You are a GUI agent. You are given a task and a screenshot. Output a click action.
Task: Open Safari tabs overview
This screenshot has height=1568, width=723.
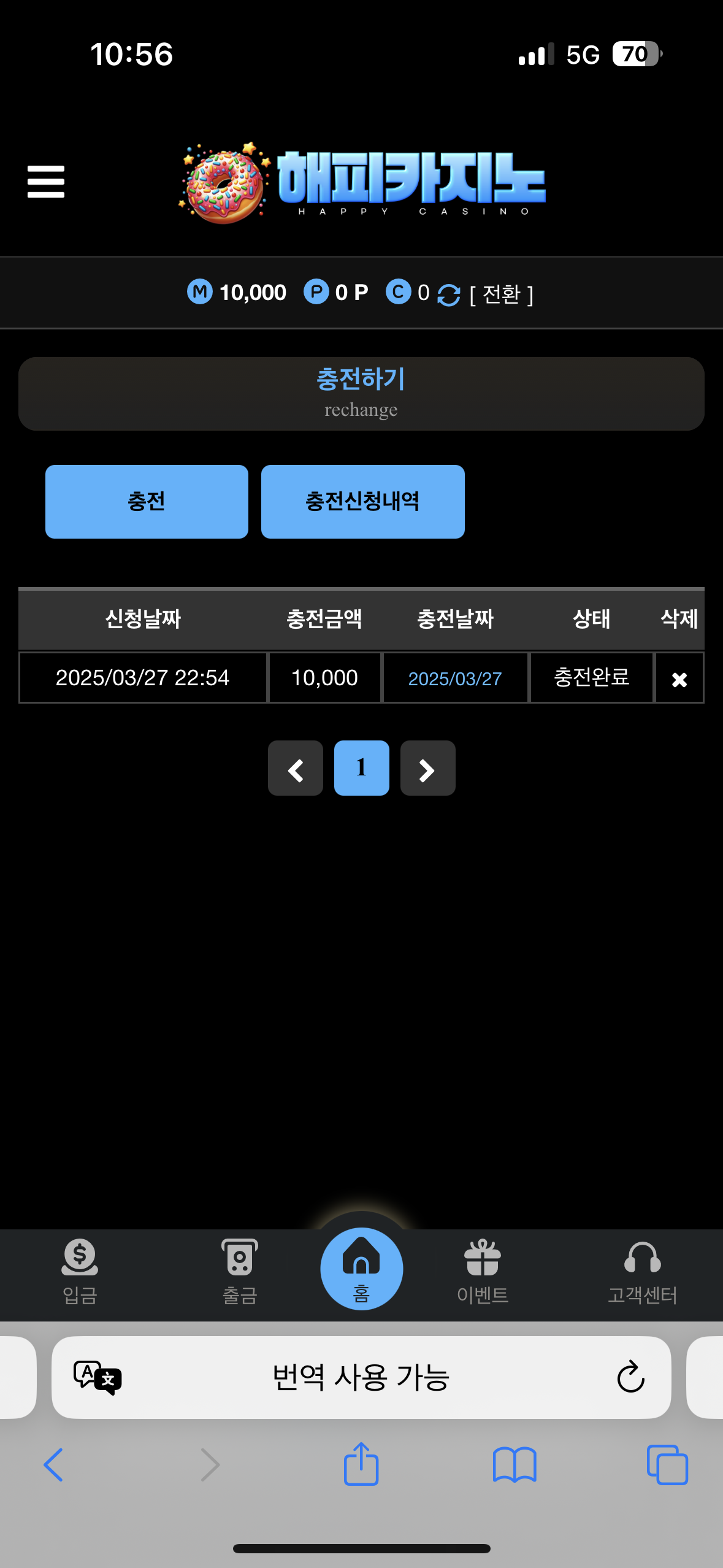click(x=667, y=1465)
